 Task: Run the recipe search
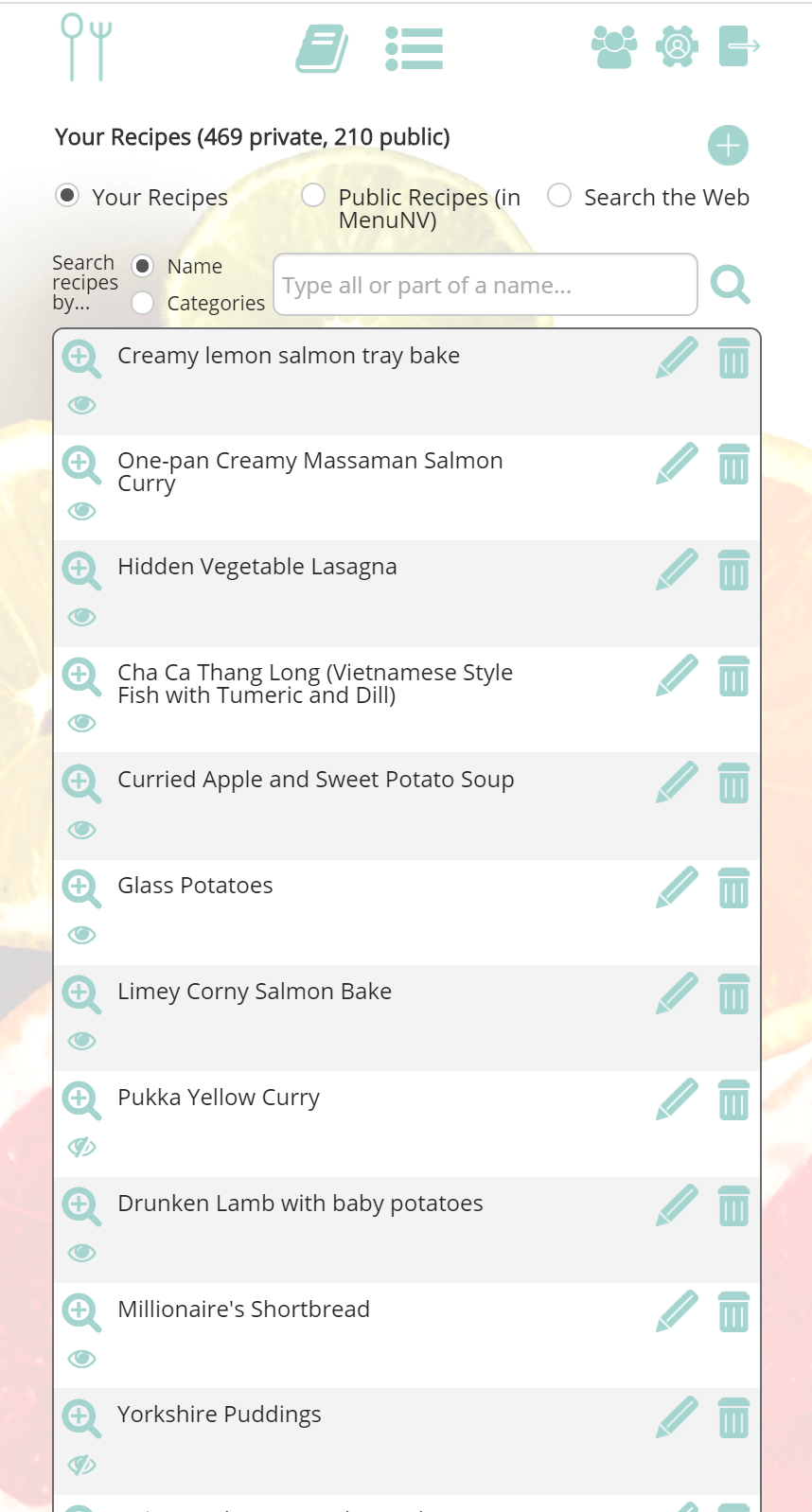[x=731, y=285]
